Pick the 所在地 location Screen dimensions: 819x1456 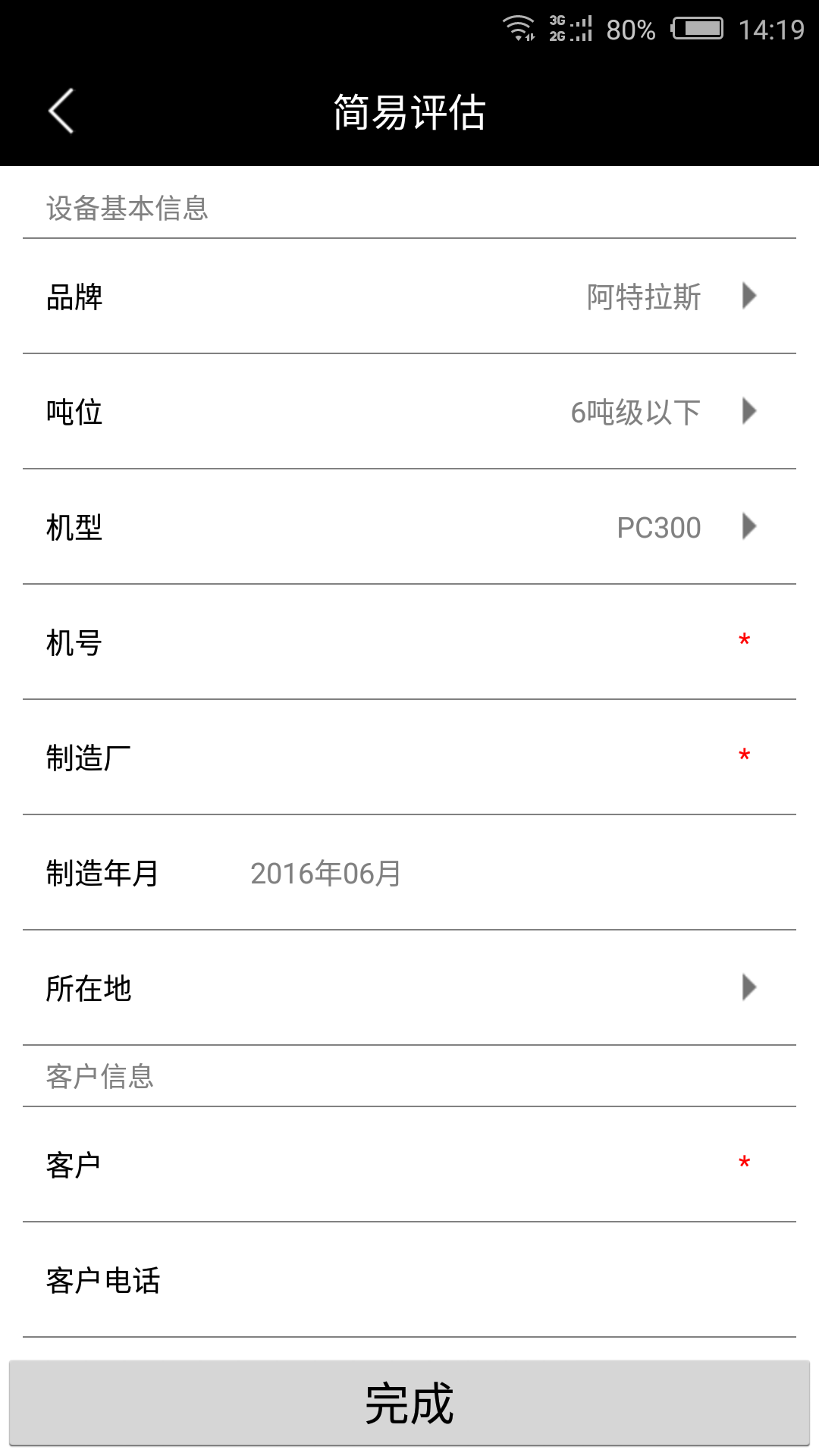point(409,988)
